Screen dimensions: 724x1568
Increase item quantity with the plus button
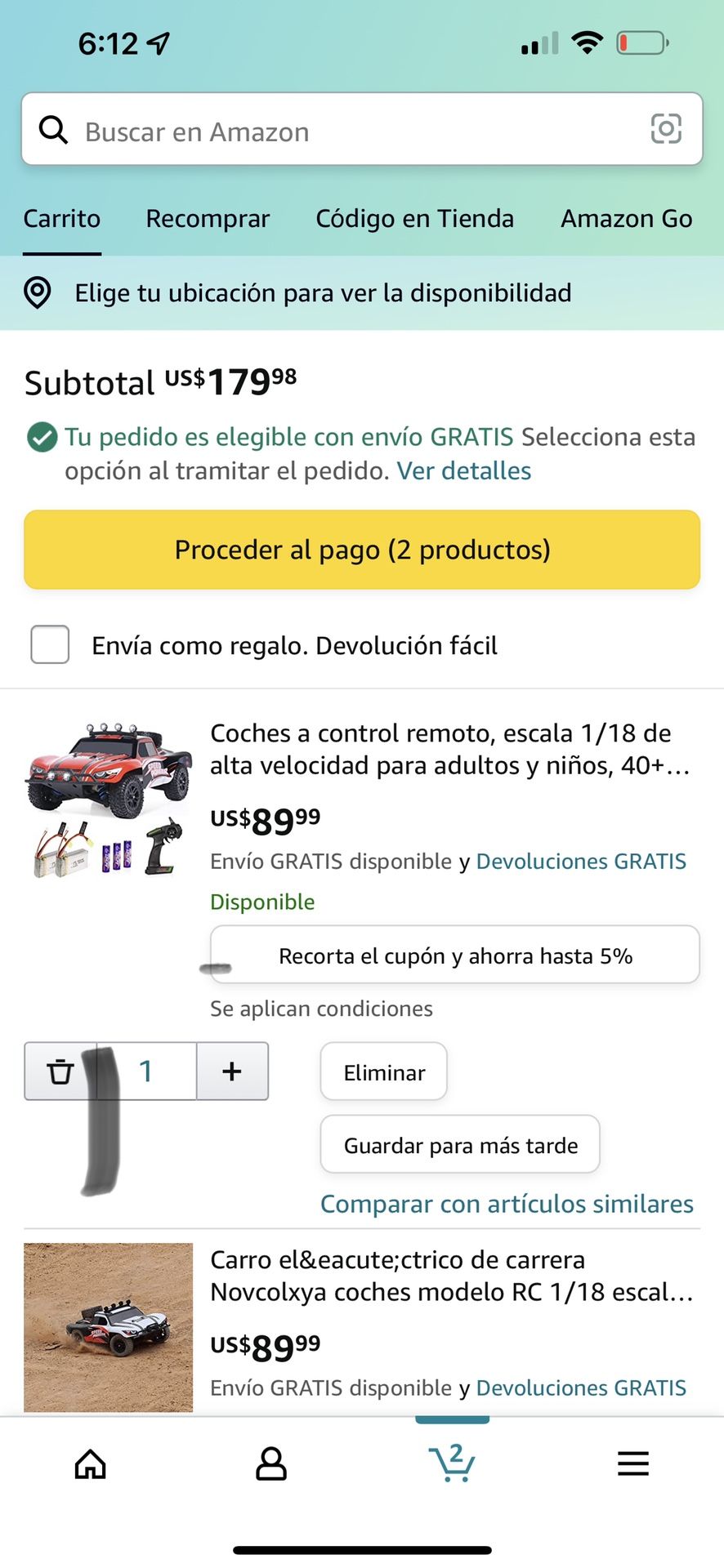232,1071
